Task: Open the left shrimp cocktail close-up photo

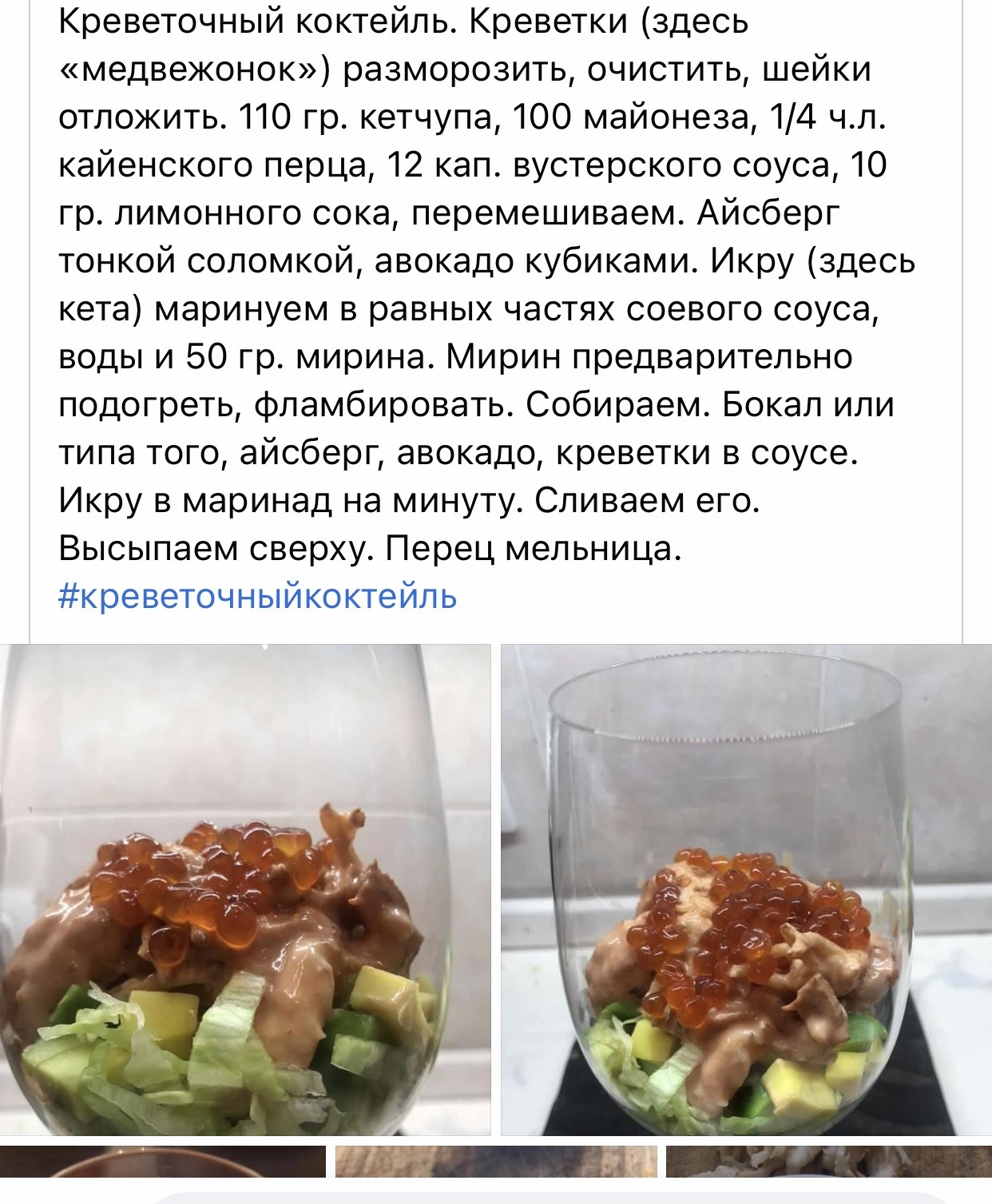Action: click(245, 889)
